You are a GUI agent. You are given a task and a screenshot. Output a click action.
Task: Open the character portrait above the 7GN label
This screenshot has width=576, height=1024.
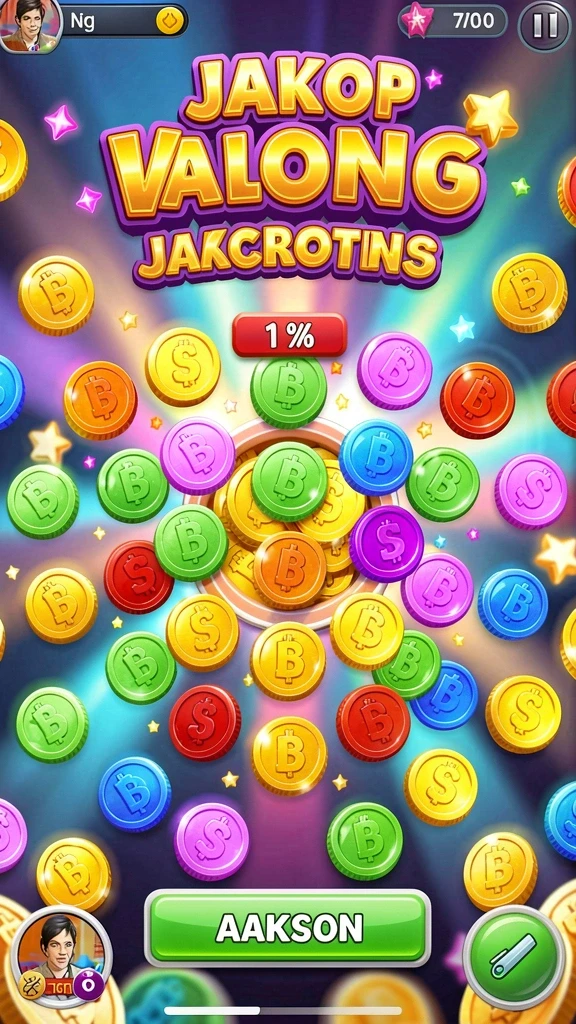[x=61, y=951]
